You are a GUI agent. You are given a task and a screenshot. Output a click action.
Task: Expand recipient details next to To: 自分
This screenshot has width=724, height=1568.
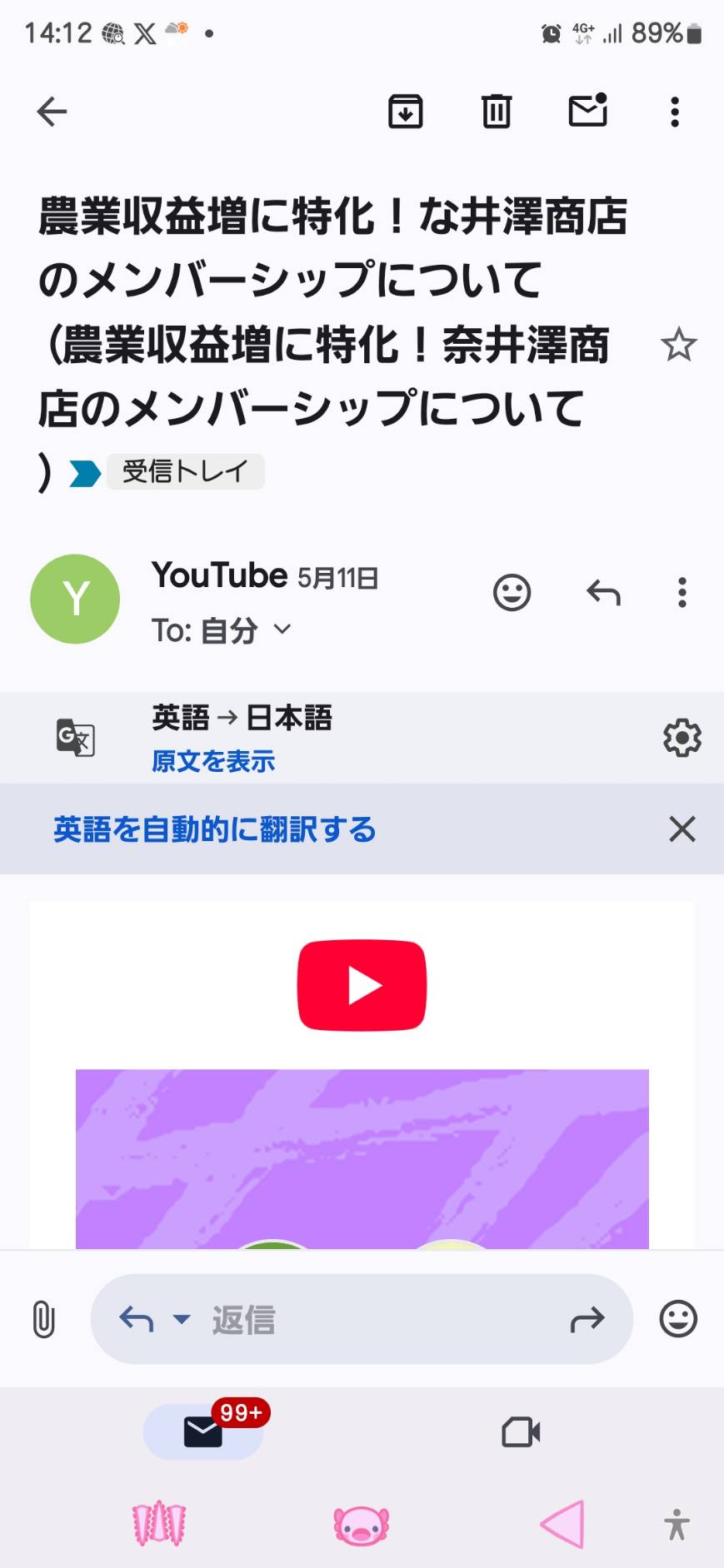click(x=282, y=630)
